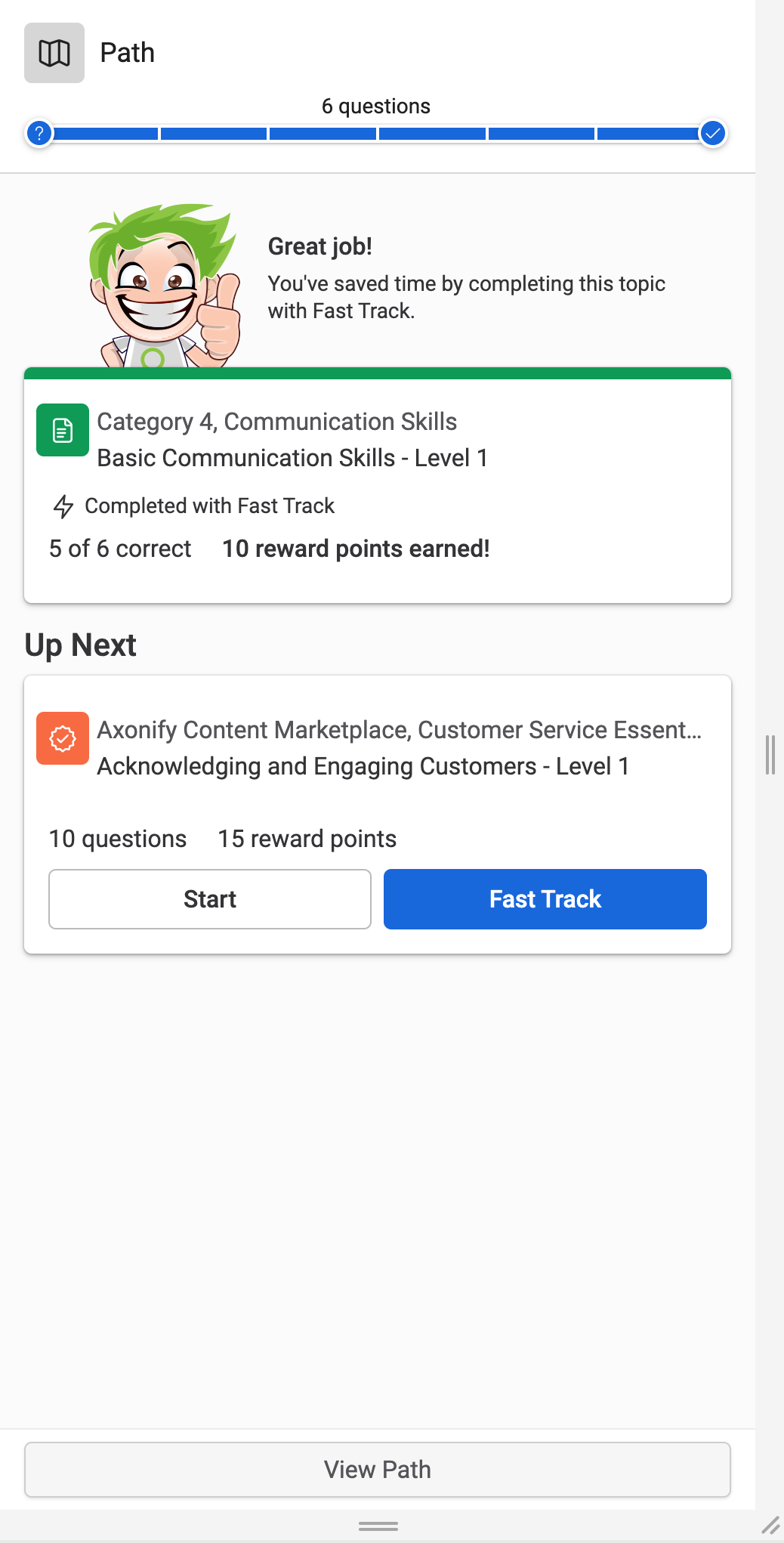The height and width of the screenshot is (1543, 784).
Task: Select the '5 of 6 correct' results text
Action: (x=119, y=549)
